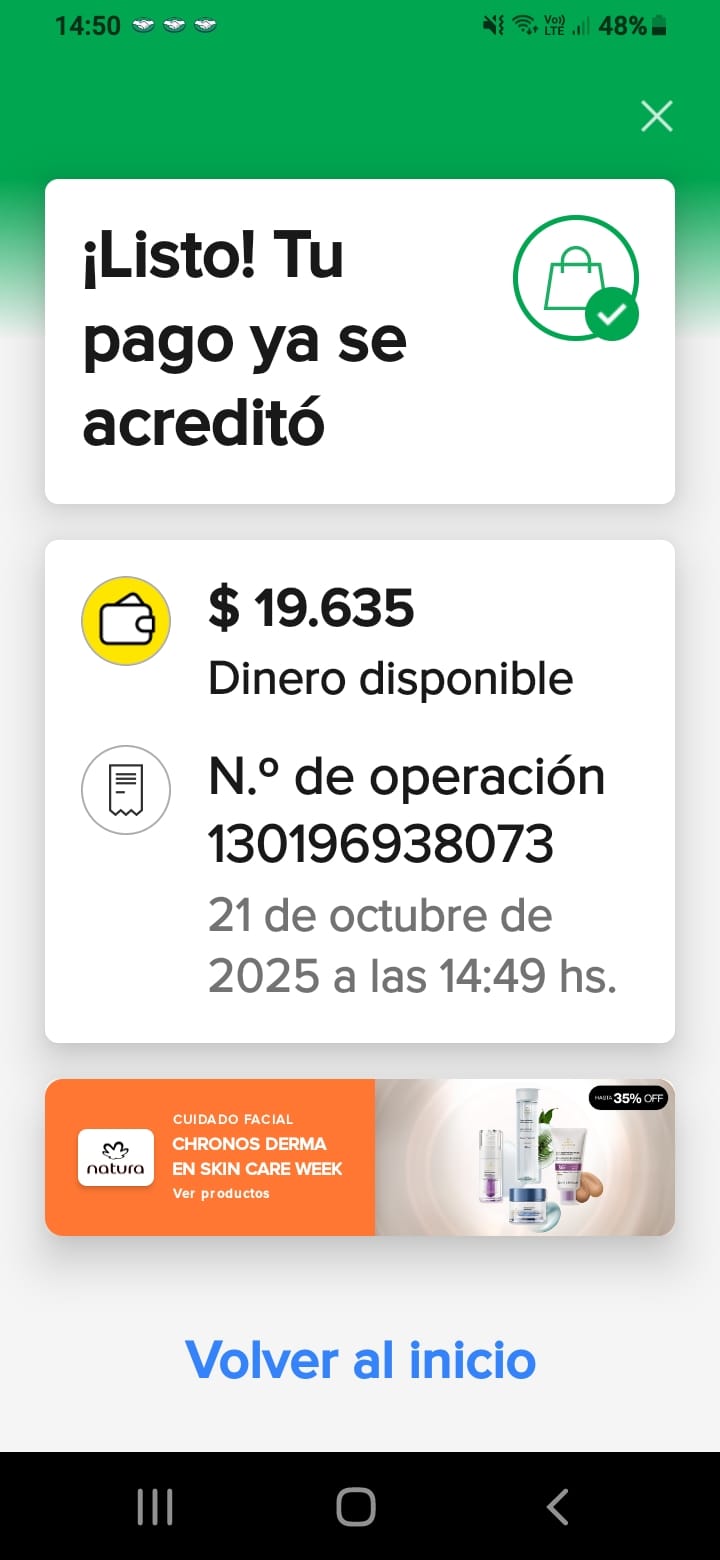Go back using the system back button
The height and width of the screenshot is (1560, 720).
click(x=557, y=1506)
